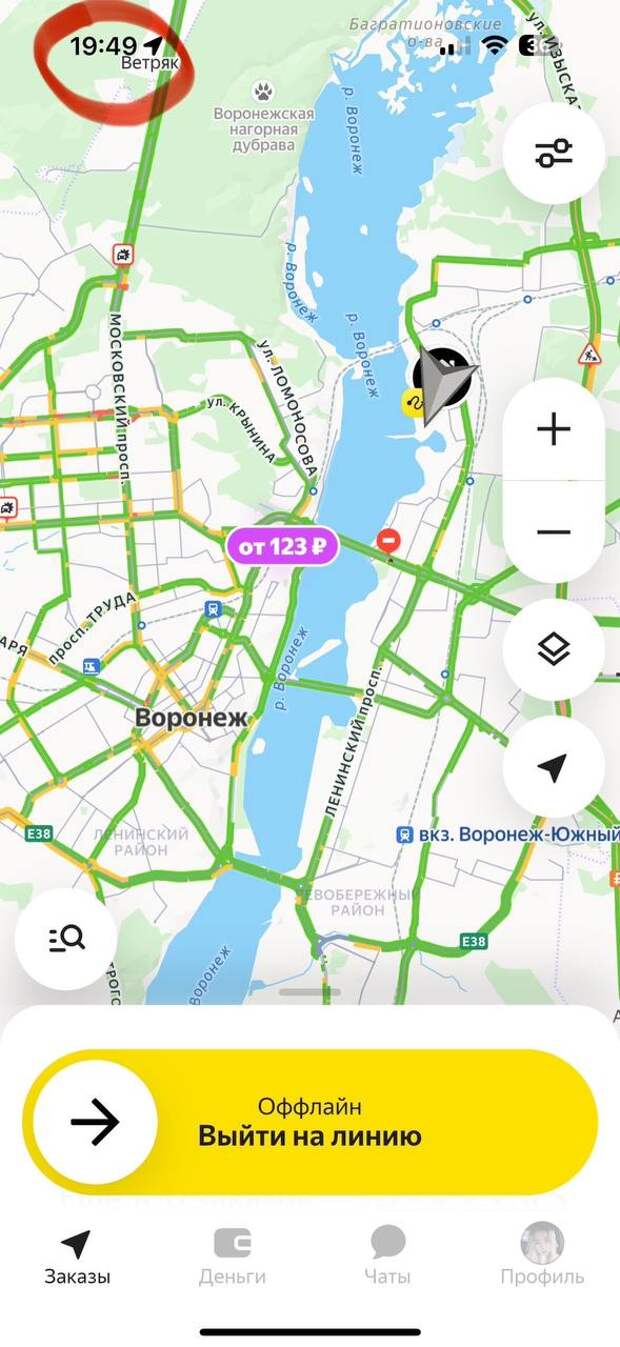Open the map layers button
Screen dimensions: 620x1347
coord(553,650)
